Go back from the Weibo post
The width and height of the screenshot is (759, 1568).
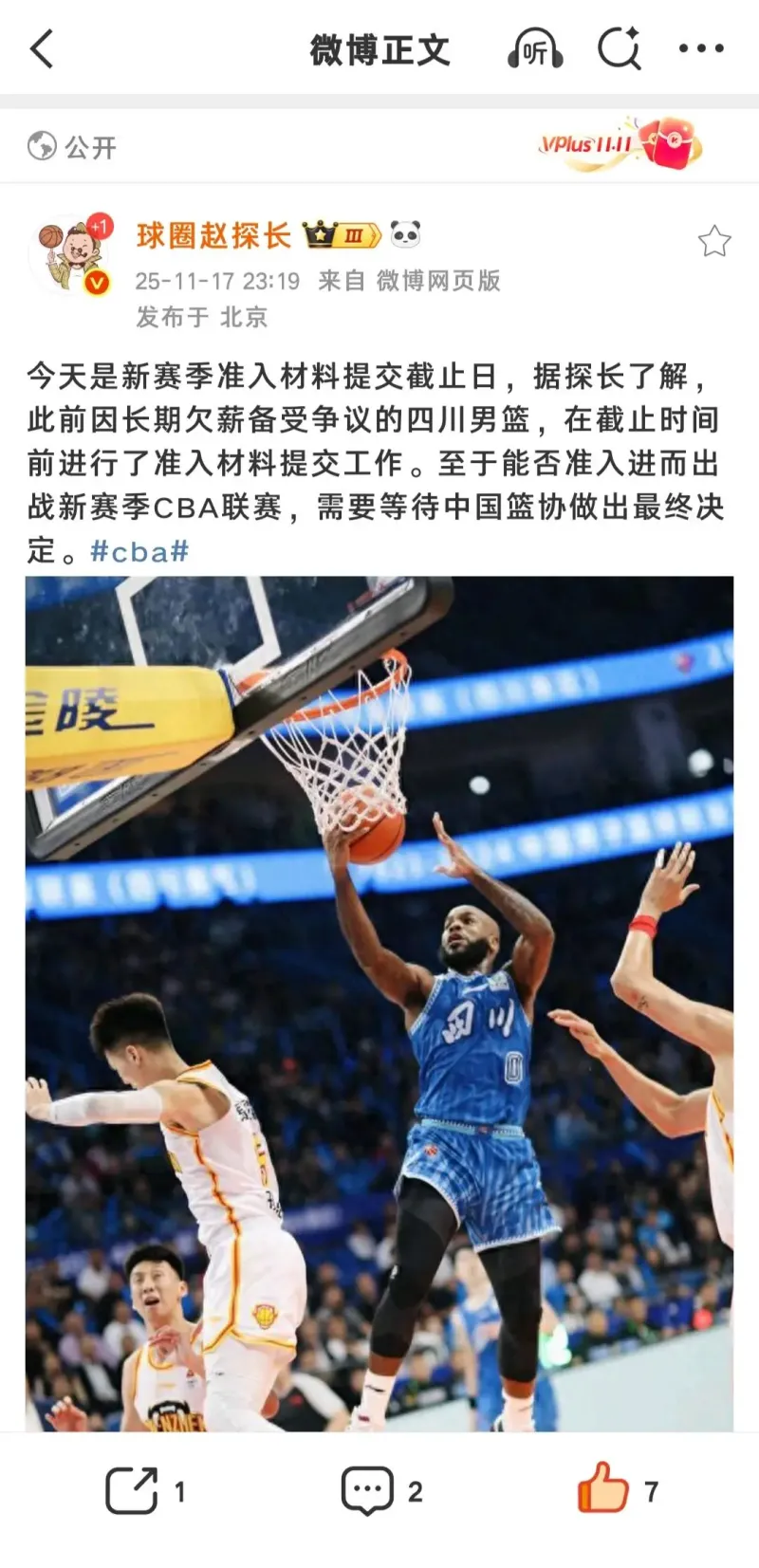[x=42, y=49]
